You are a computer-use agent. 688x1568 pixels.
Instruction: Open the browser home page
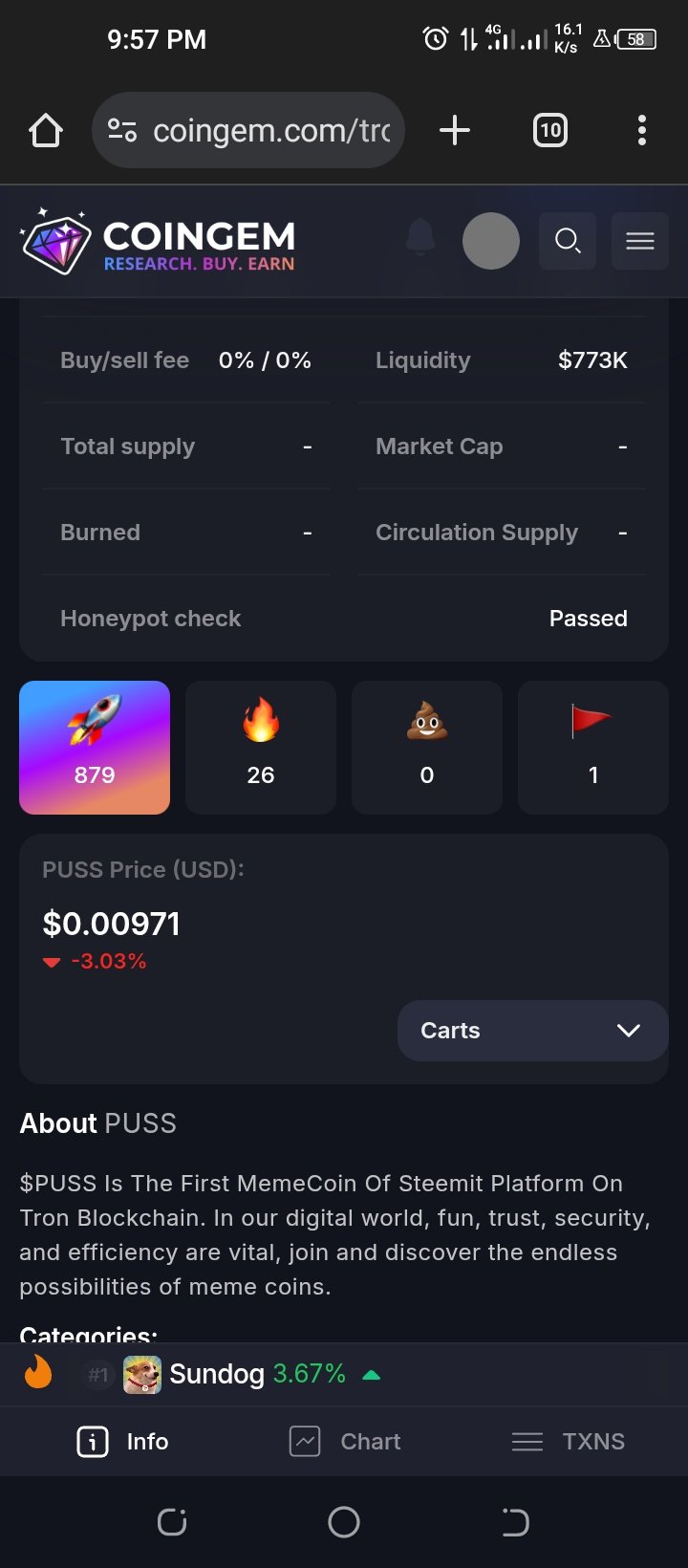pyautogui.click(x=46, y=130)
